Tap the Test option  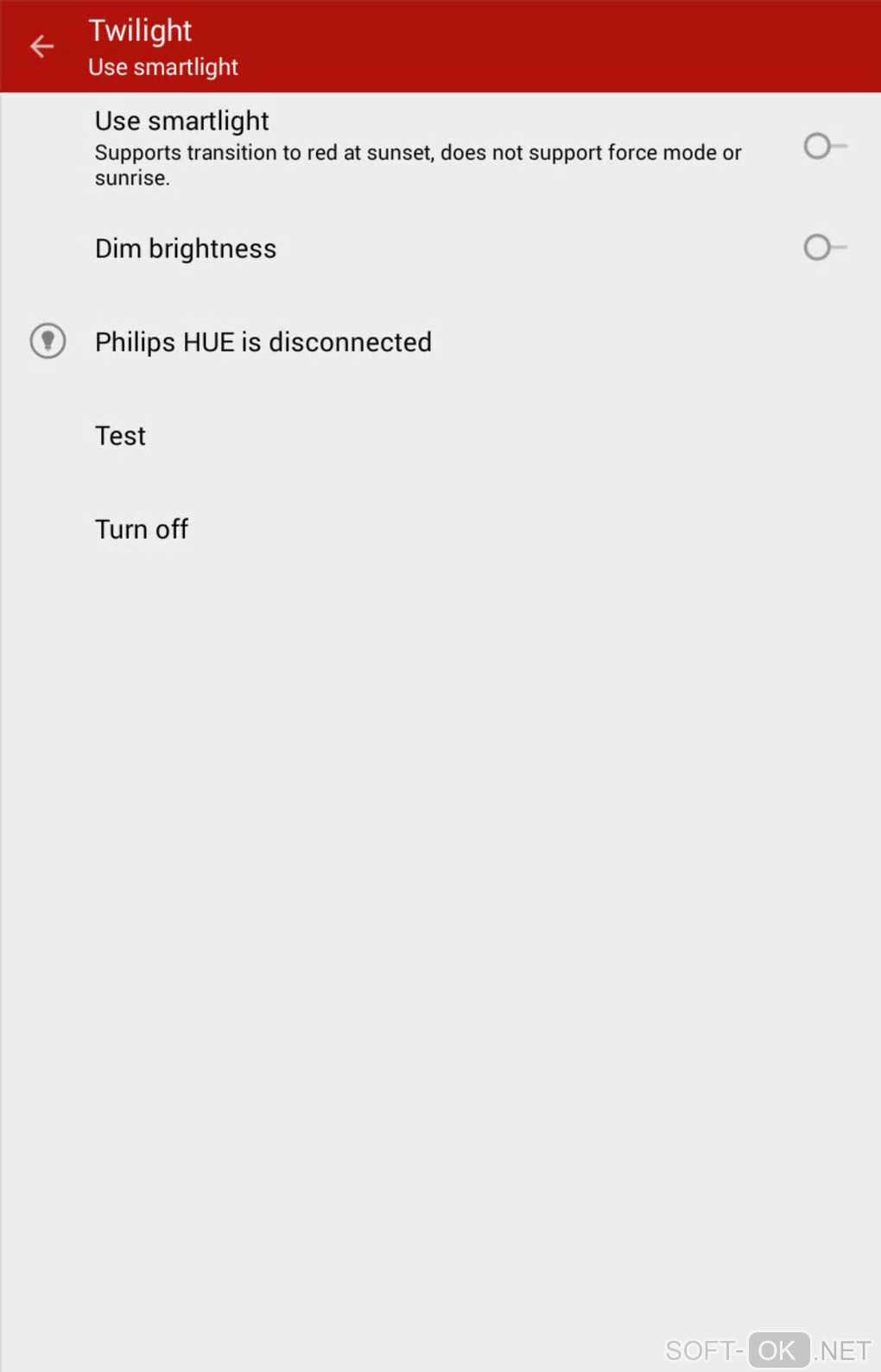tap(120, 435)
